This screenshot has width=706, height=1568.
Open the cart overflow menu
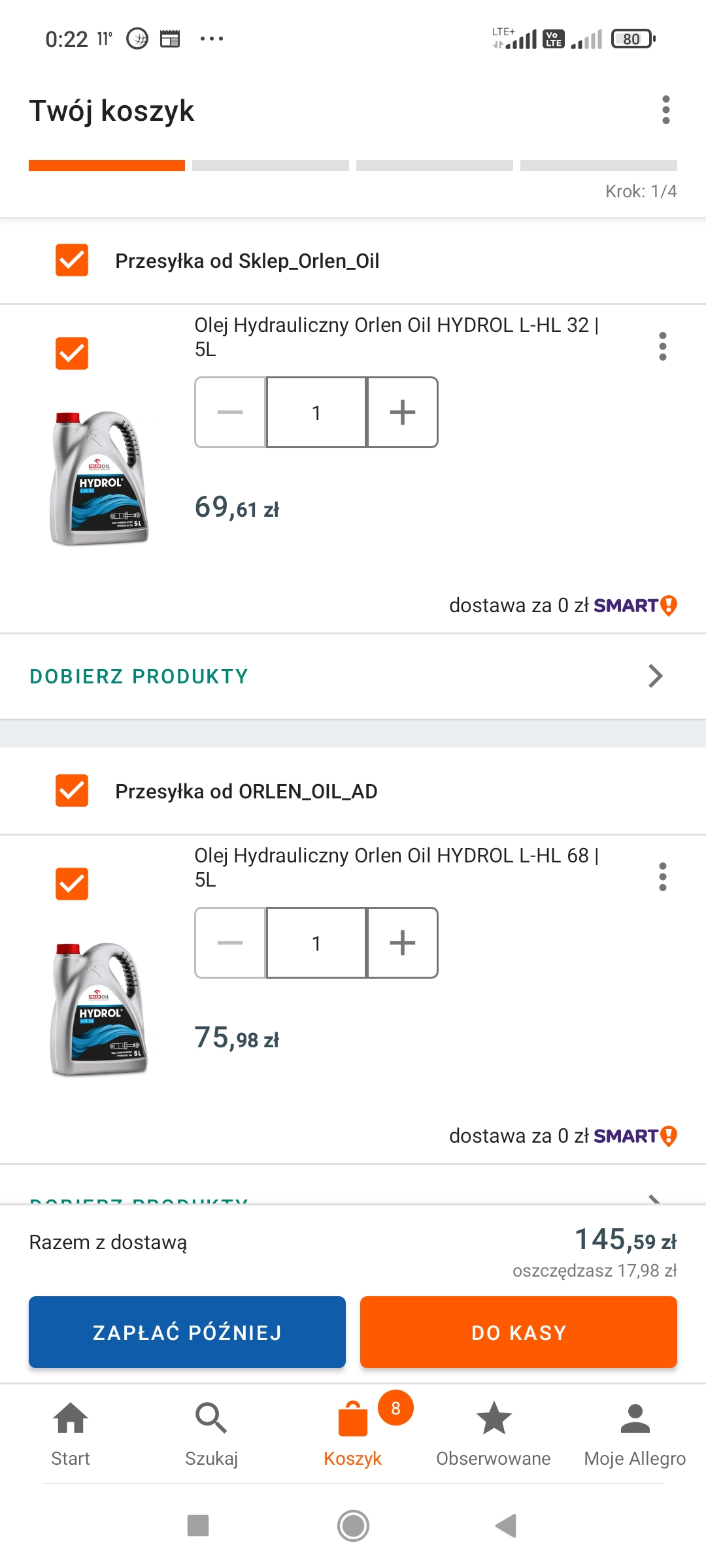(665, 110)
